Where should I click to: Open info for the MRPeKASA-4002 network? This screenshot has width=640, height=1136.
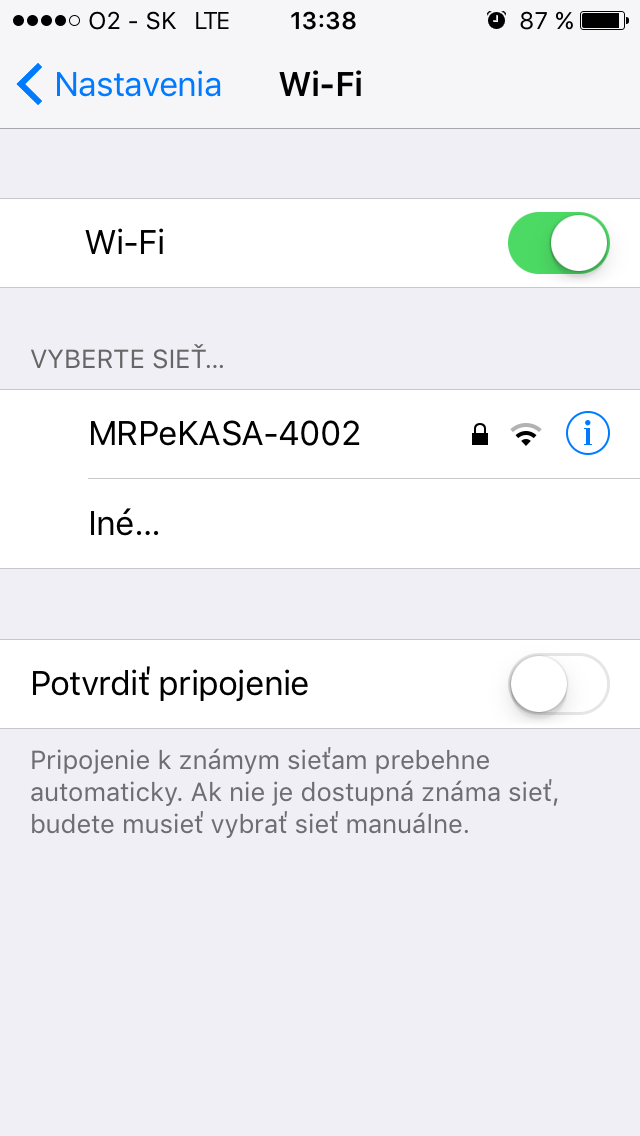pyautogui.click(x=587, y=434)
